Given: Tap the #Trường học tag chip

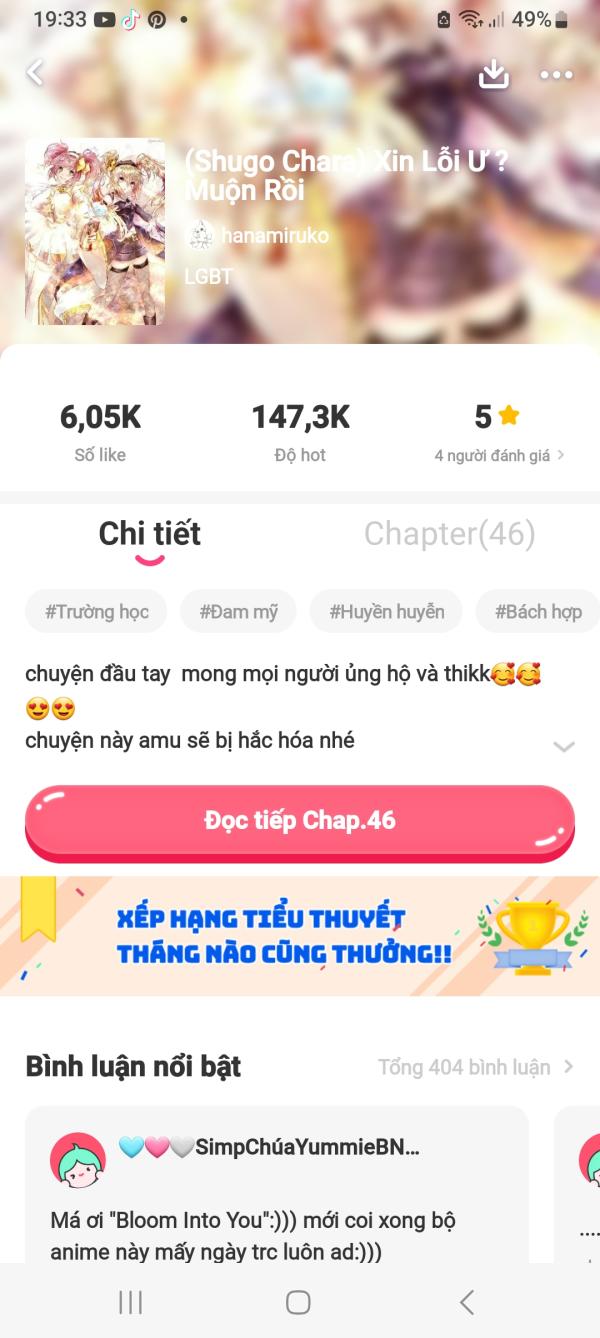Looking at the screenshot, I should coord(97,612).
